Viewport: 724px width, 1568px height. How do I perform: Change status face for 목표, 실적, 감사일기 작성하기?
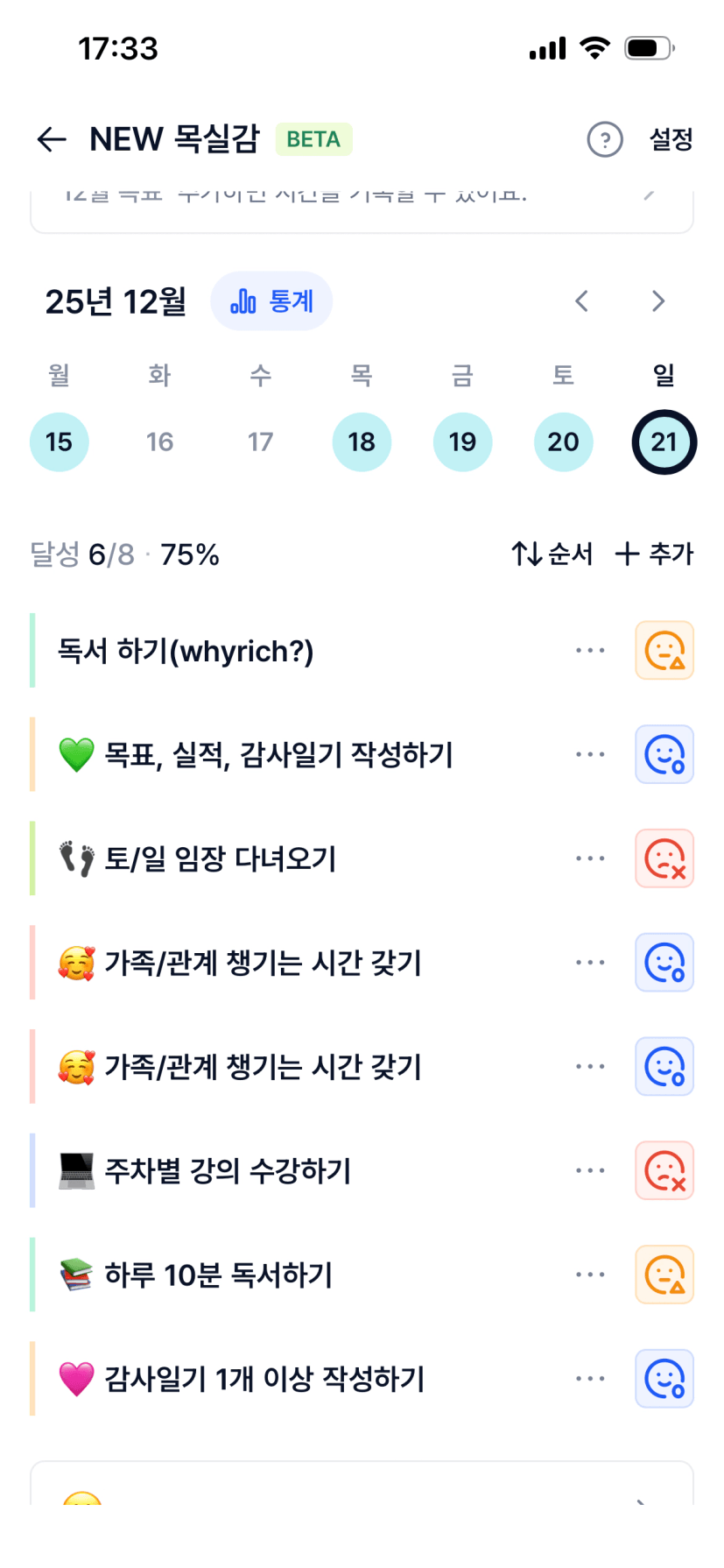click(664, 755)
